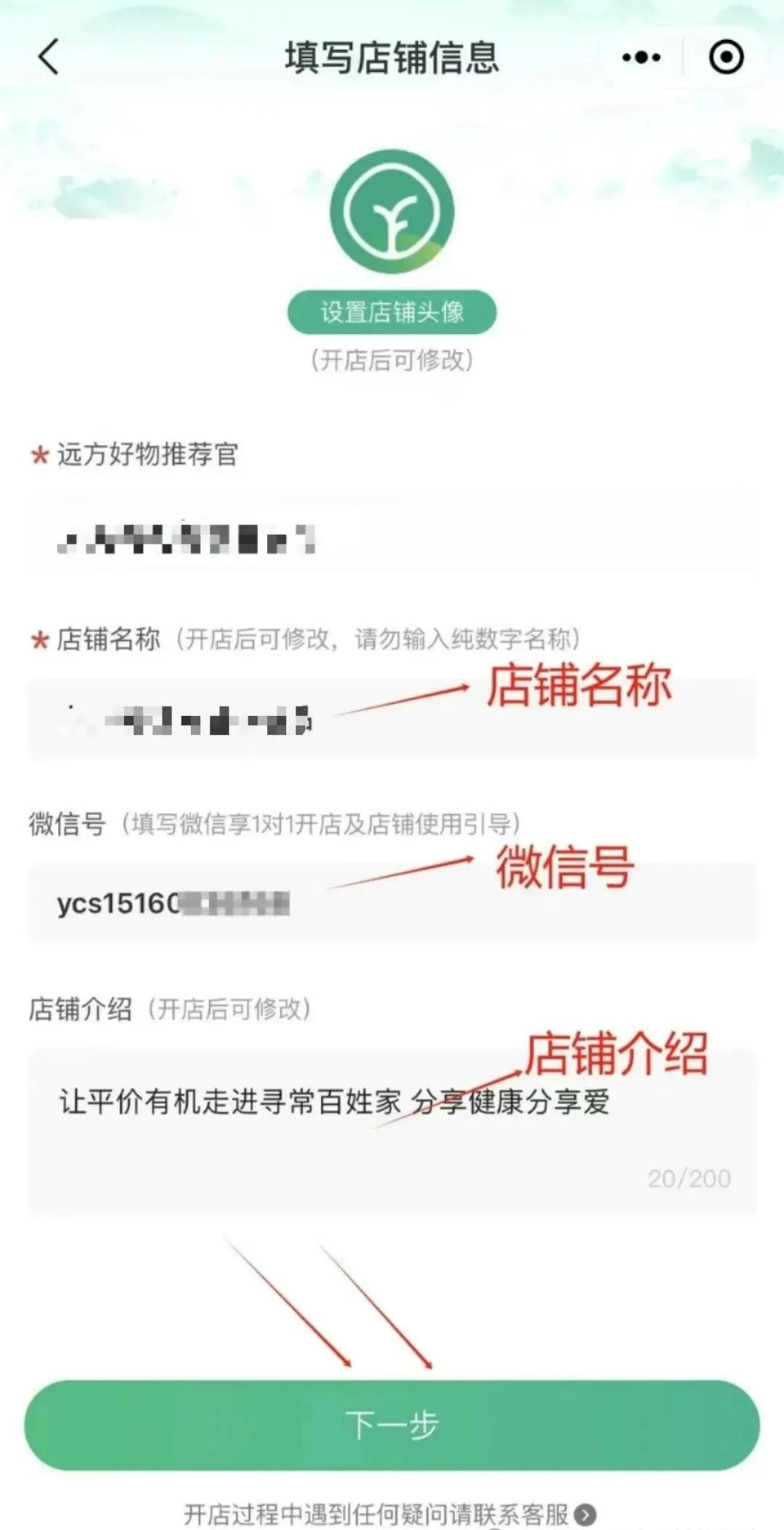Viewport: 784px width, 1530px height.
Task: Focus the 远方好物推荐官 input field
Action: 392,539
